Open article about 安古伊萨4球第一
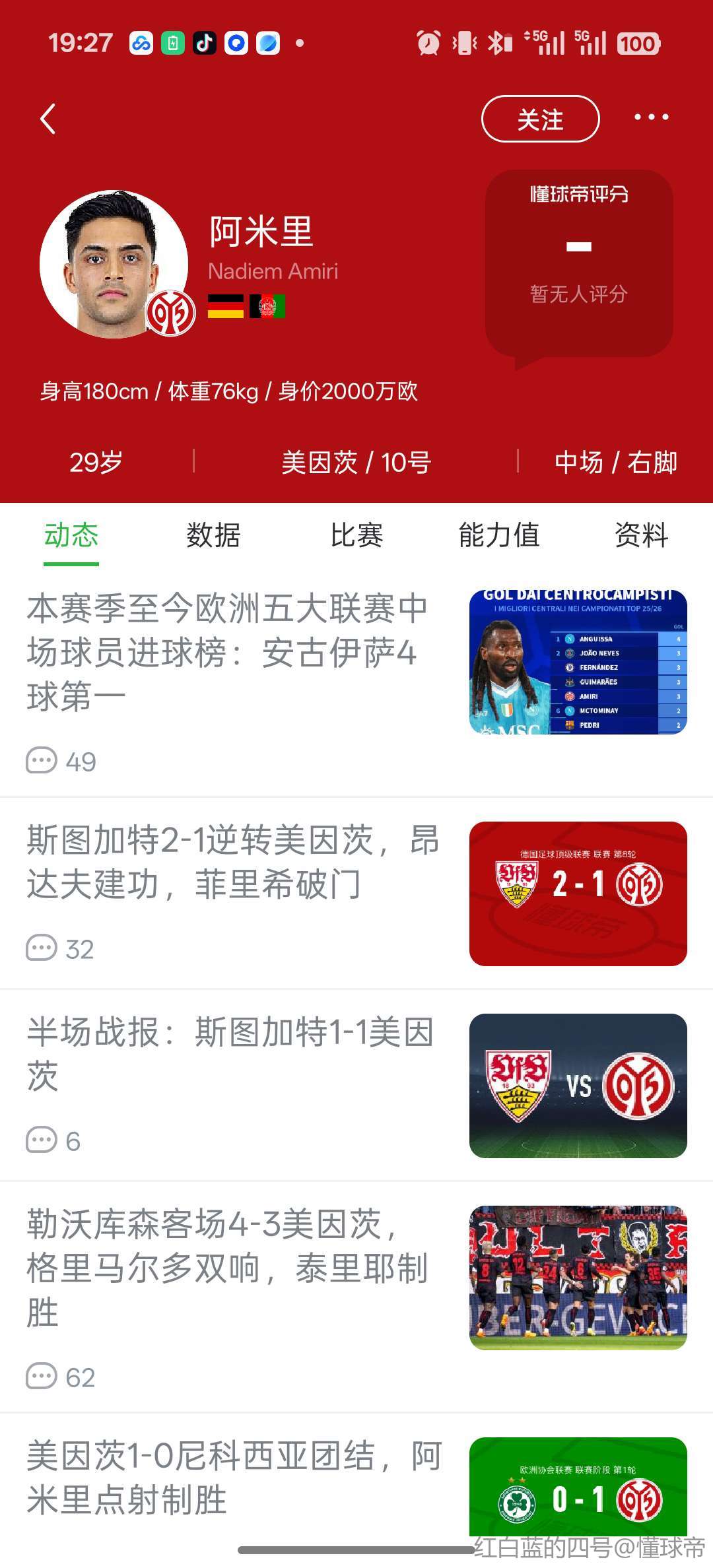This screenshot has height=1568, width=713. tap(228, 652)
